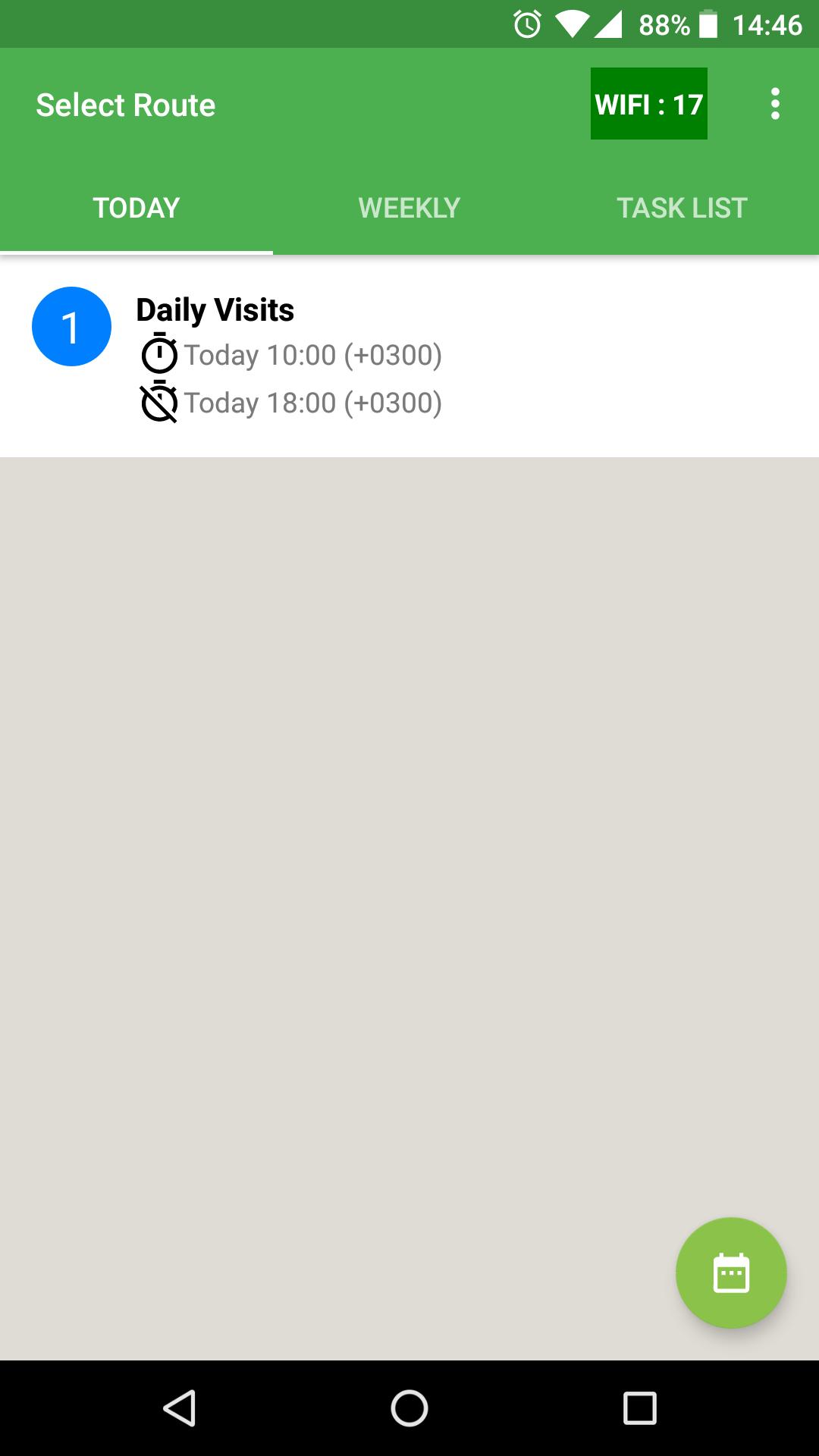Tap the WIFI : 17 indicator button
819x1456 pixels.
(x=648, y=105)
